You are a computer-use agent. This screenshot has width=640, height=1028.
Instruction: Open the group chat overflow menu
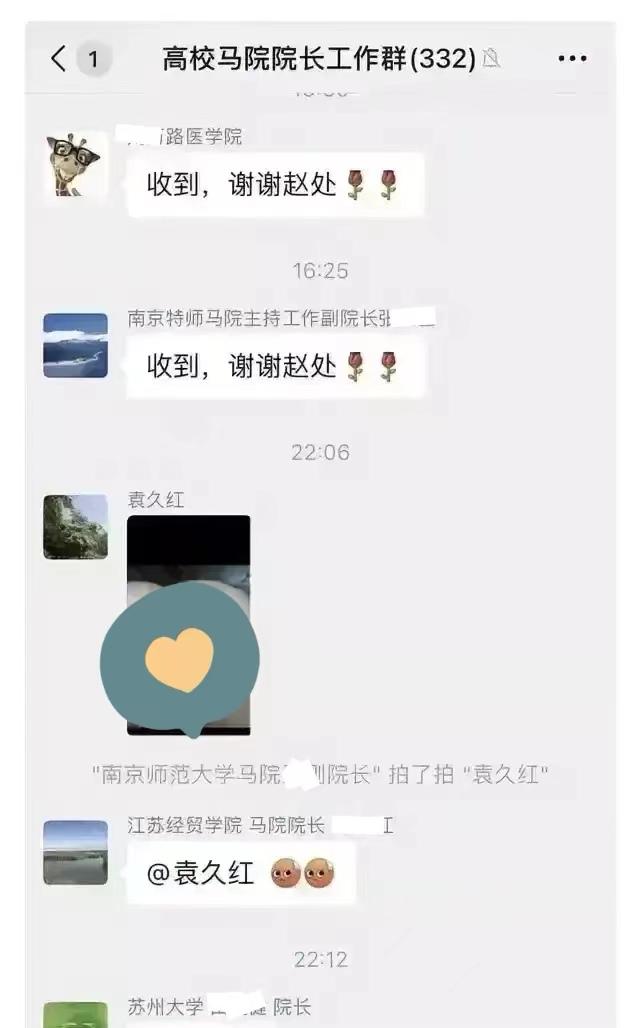coord(572,58)
